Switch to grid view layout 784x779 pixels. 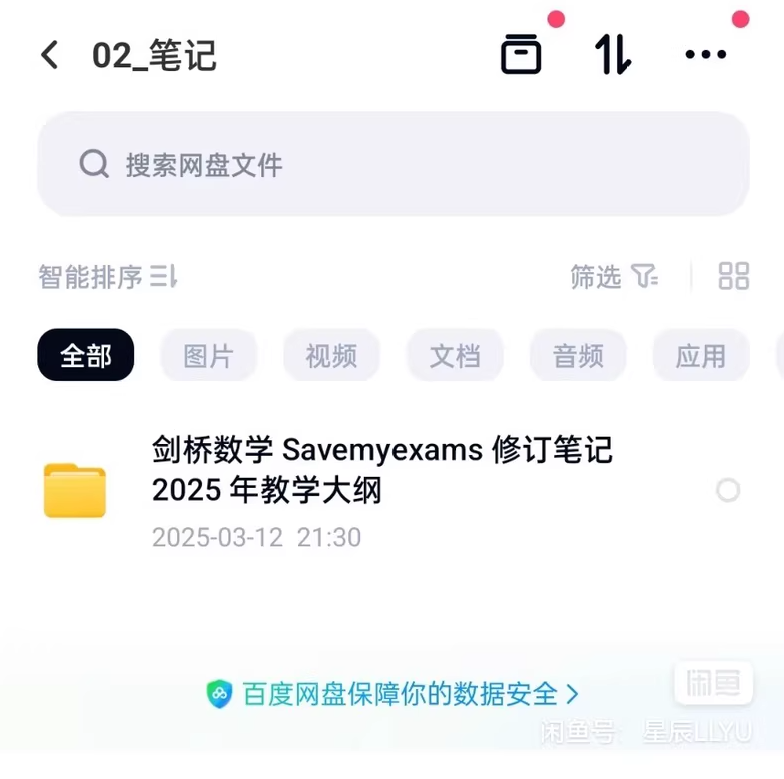733,276
